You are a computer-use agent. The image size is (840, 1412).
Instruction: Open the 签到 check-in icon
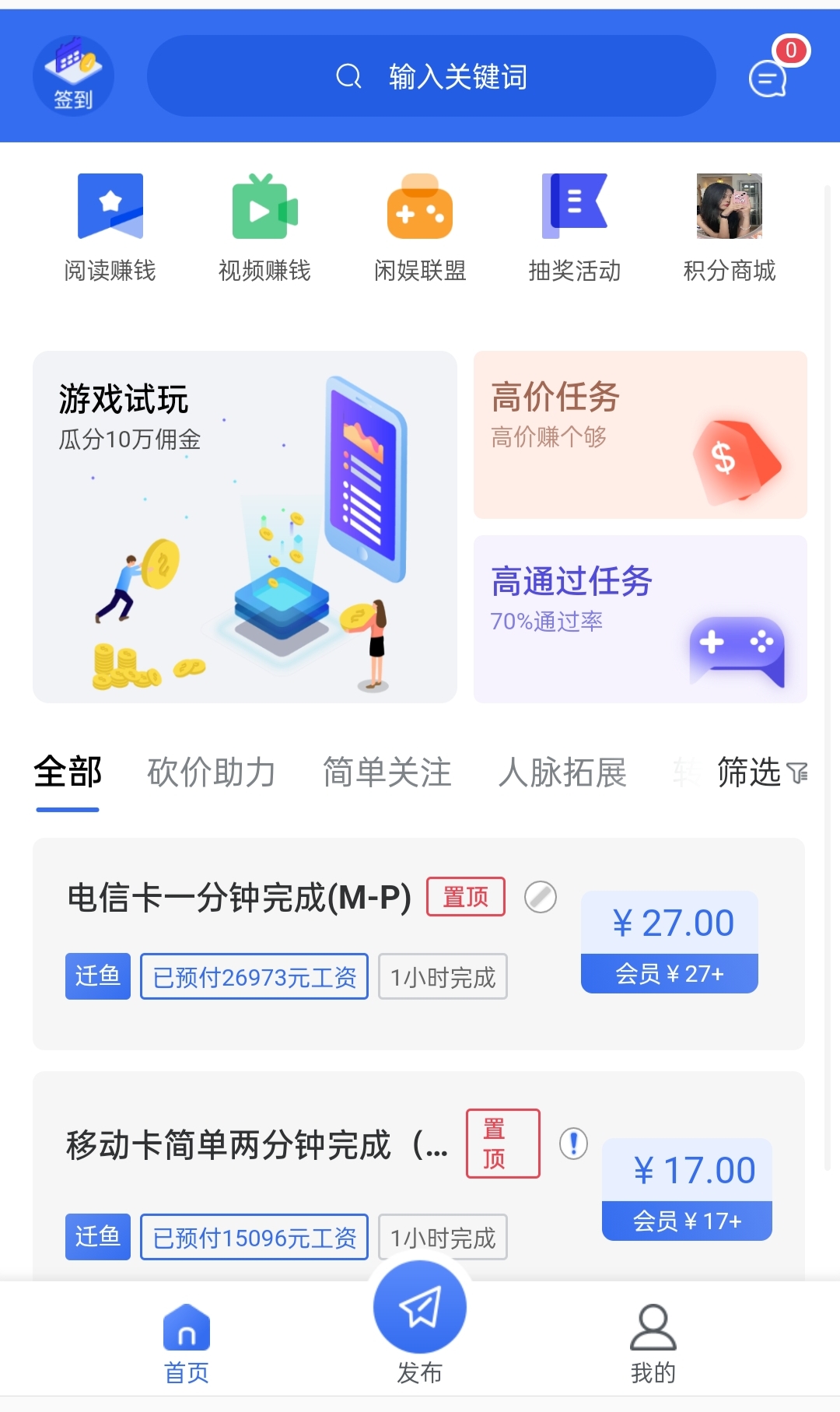(x=72, y=75)
